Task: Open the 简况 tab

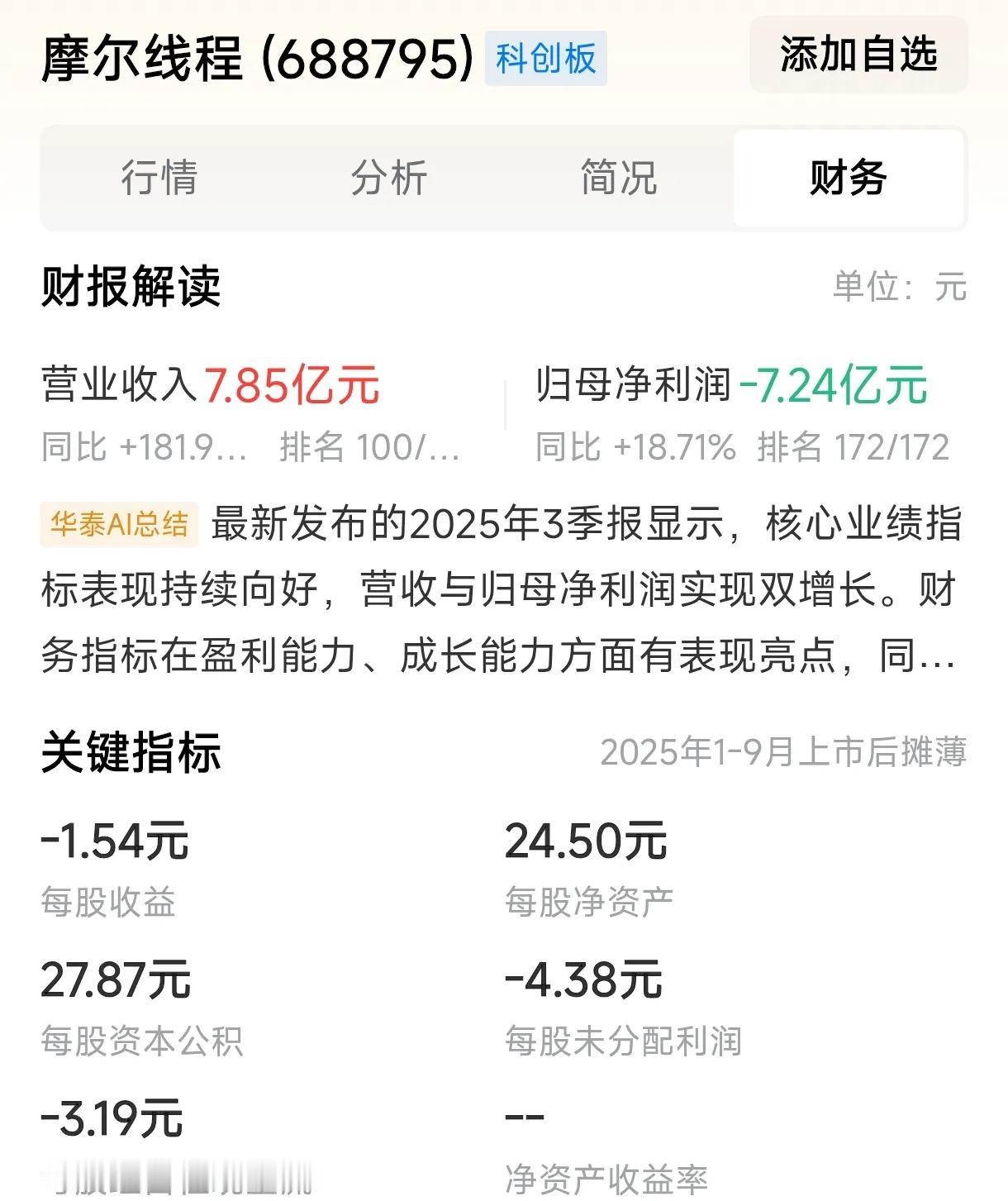Action: point(616,178)
